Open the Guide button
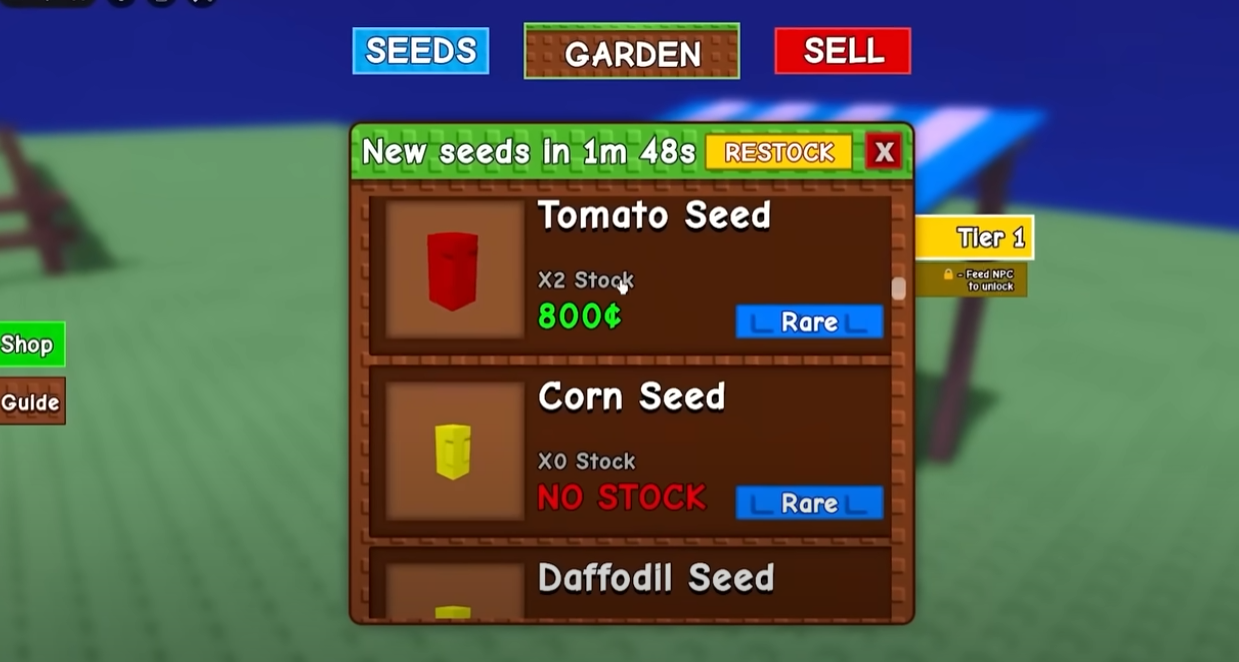 [31, 402]
